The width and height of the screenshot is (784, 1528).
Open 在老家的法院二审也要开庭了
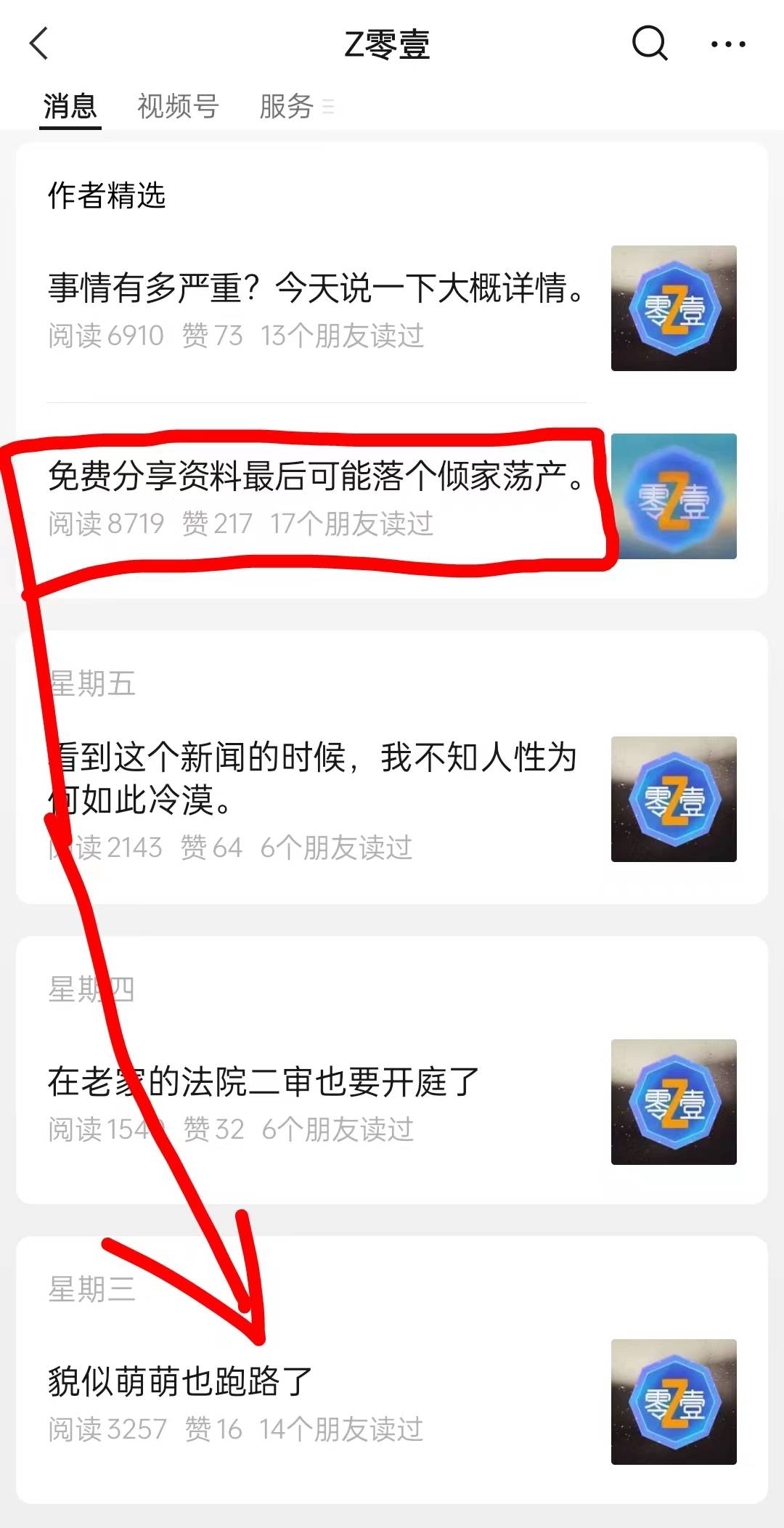tap(261, 1082)
